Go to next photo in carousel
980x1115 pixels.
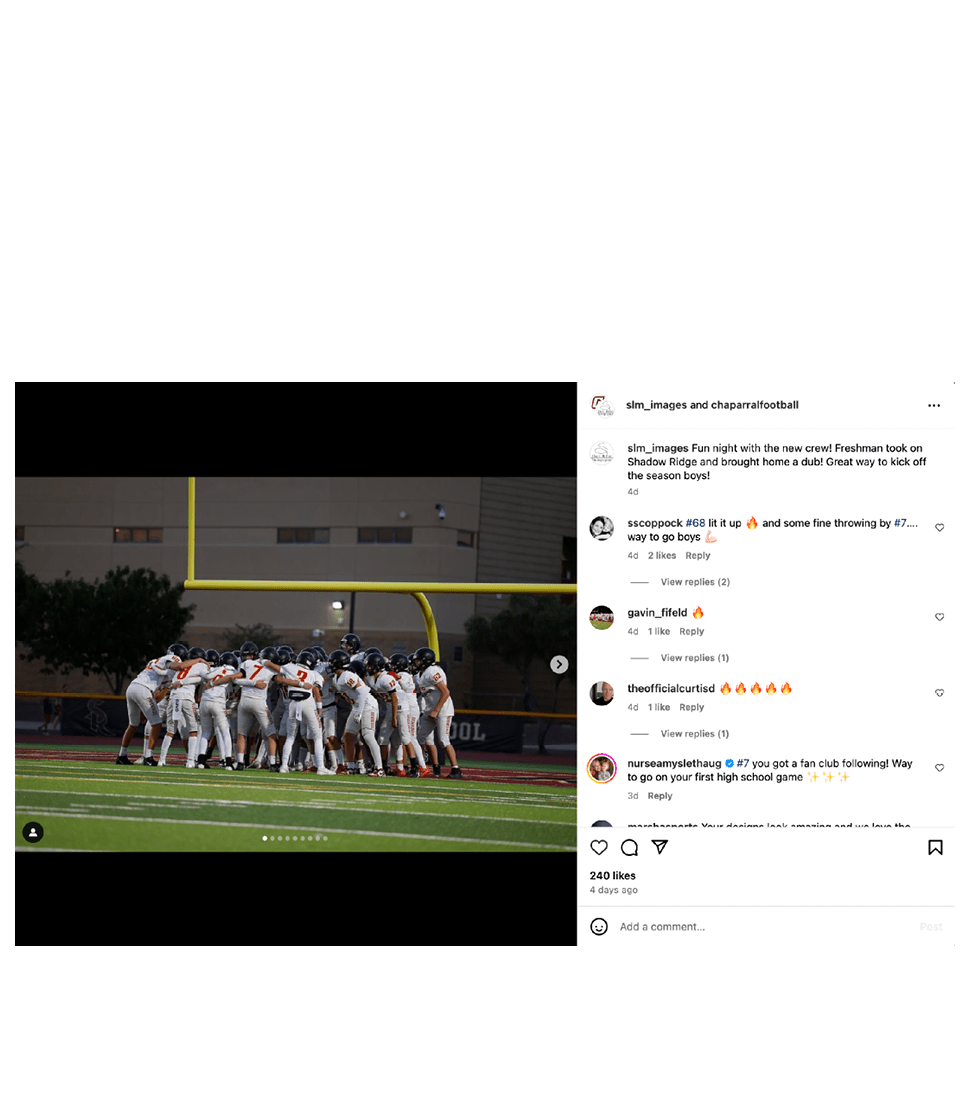click(x=559, y=665)
